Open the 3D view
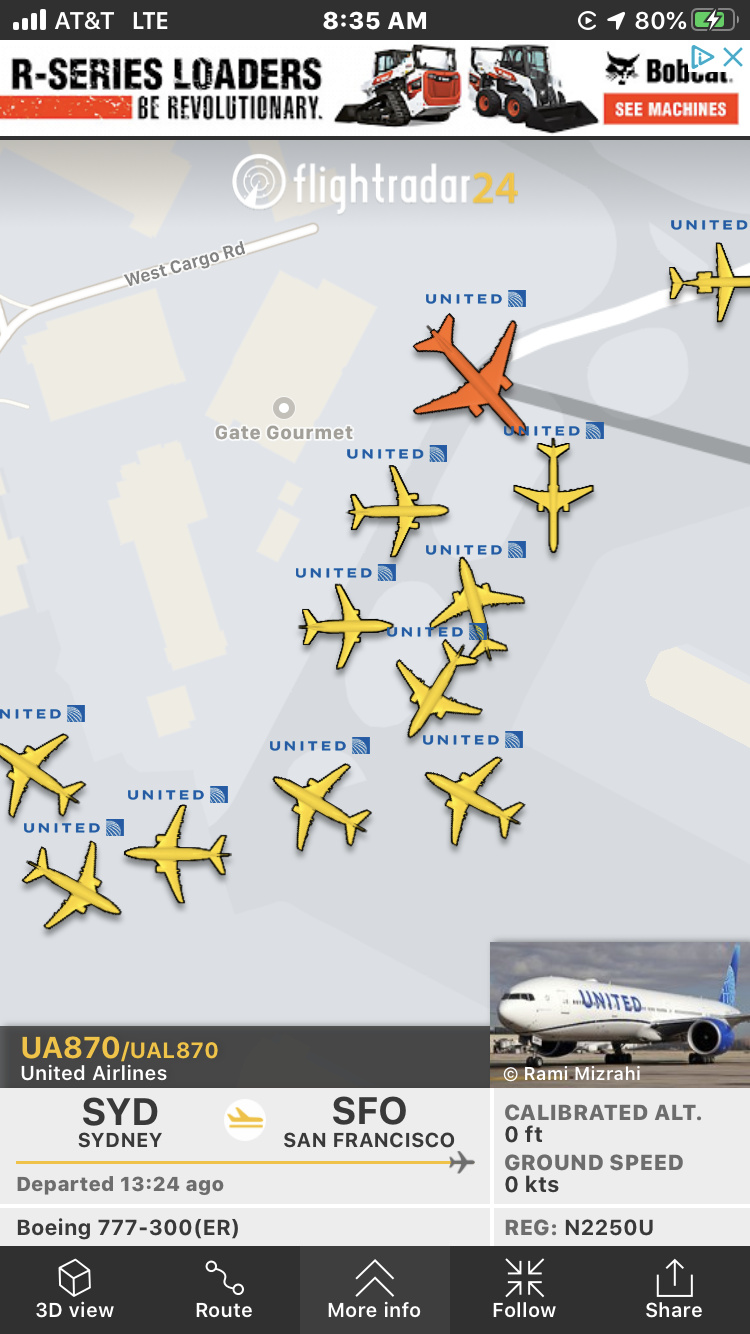The height and width of the screenshot is (1334, 750). [x=75, y=1290]
